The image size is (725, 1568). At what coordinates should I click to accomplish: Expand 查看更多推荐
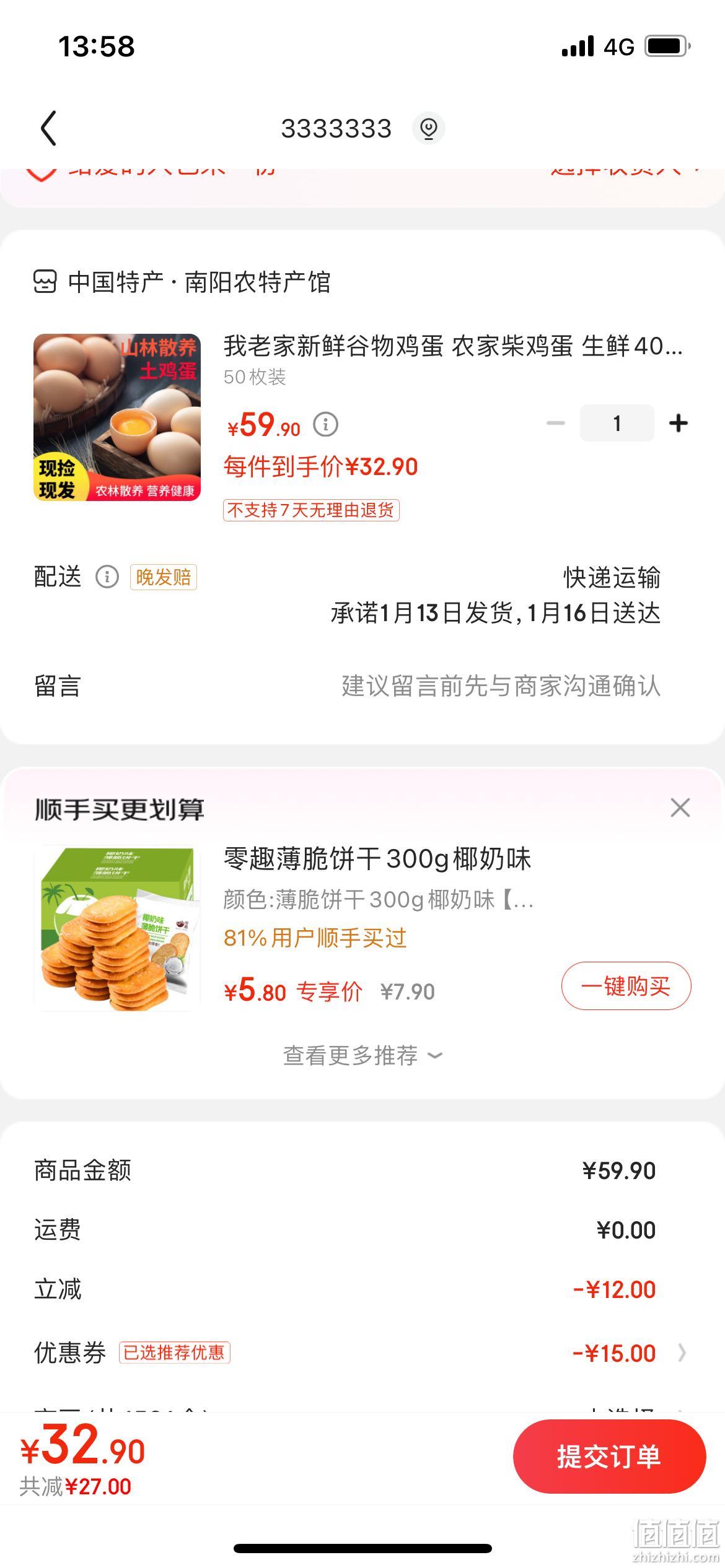pyautogui.click(x=362, y=1056)
